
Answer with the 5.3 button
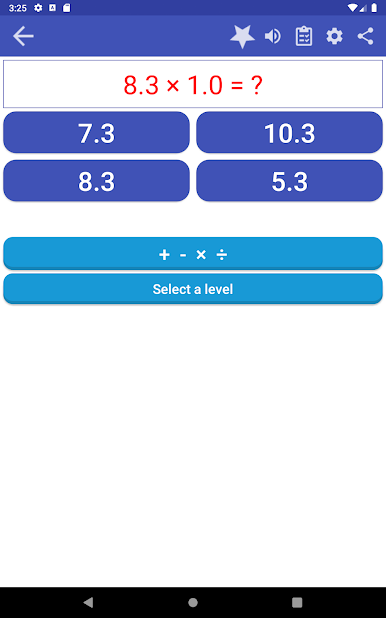[x=289, y=181]
